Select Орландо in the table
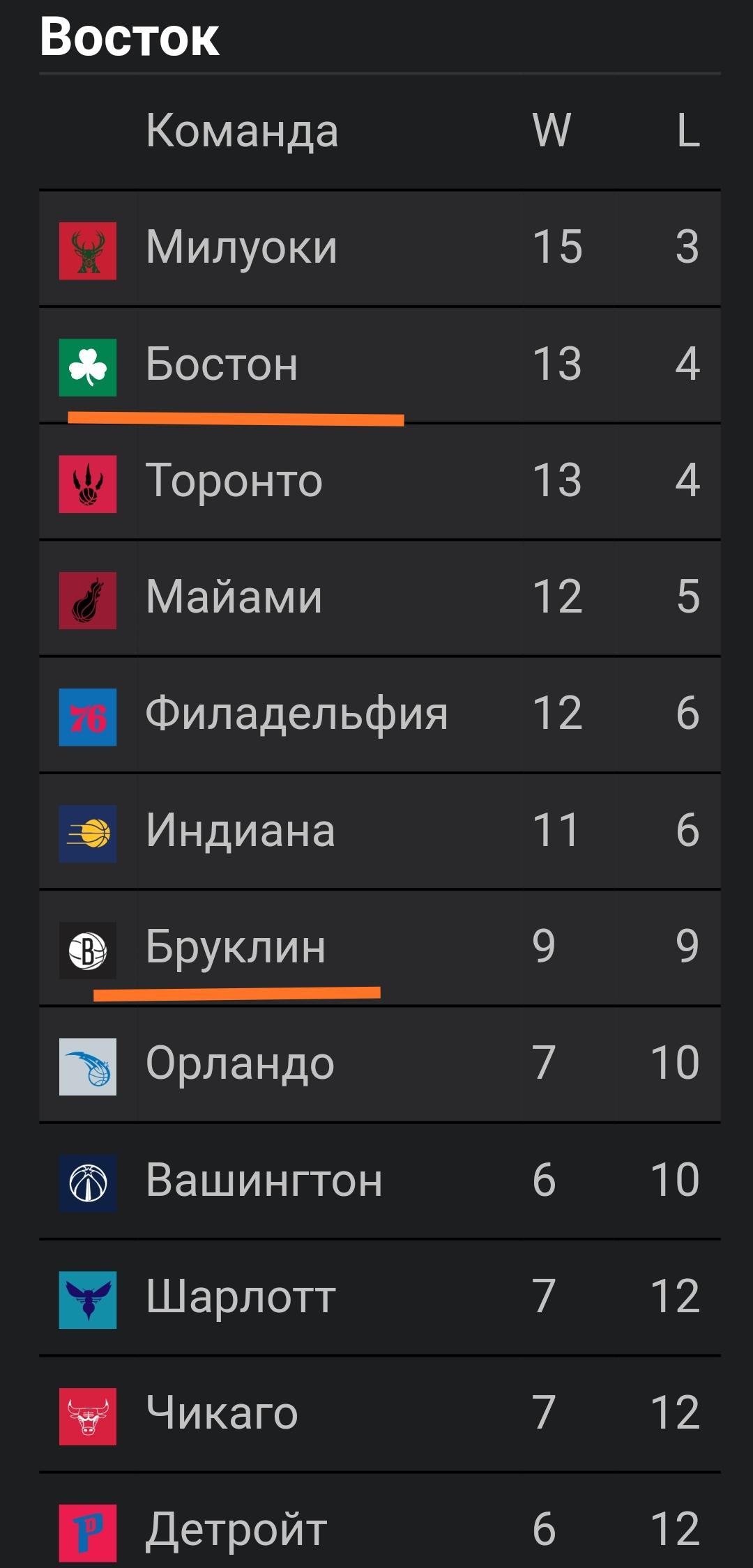This screenshot has height=1568, width=753. pos(380,1064)
